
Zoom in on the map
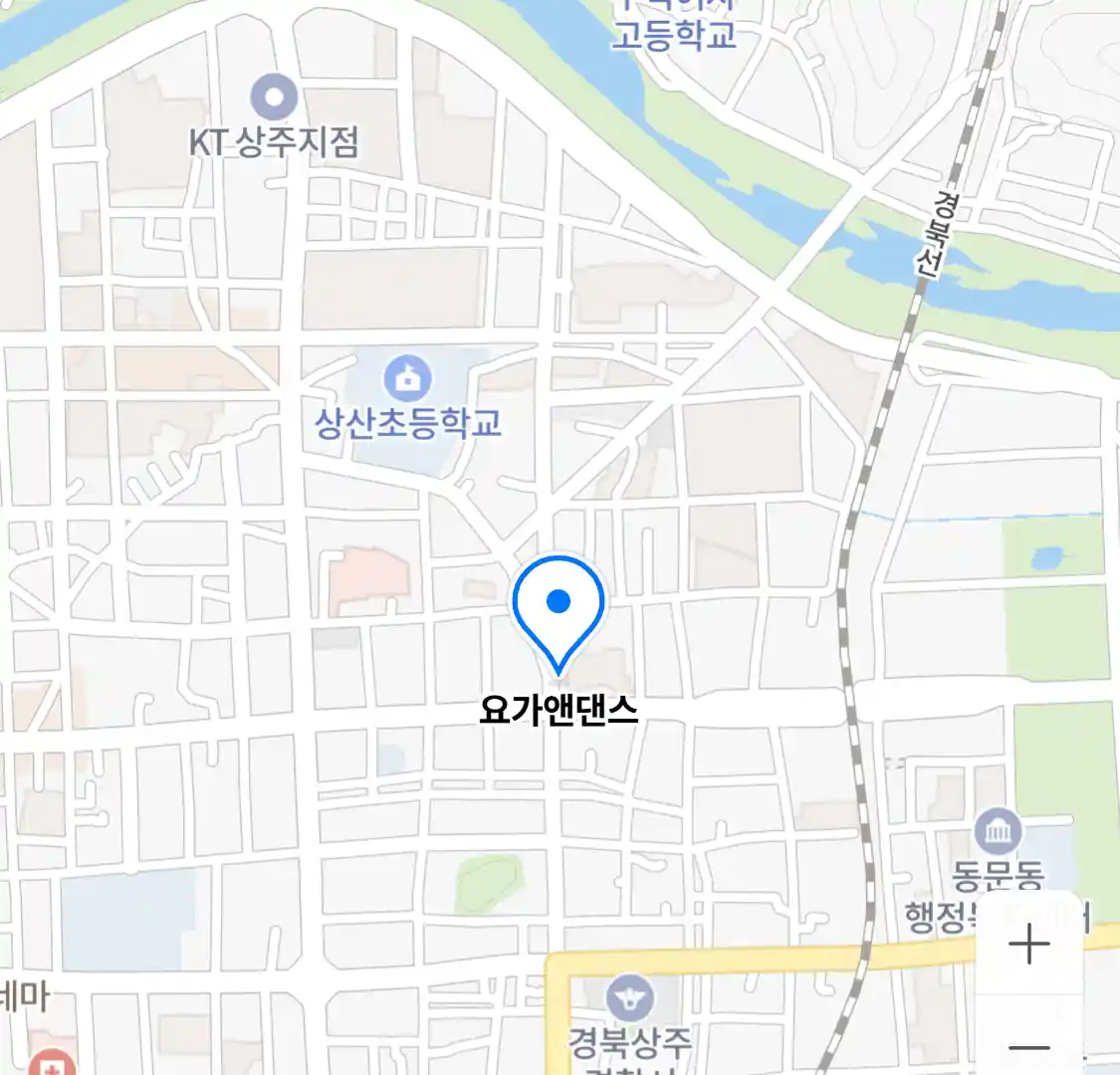pyautogui.click(x=1028, y=944)
